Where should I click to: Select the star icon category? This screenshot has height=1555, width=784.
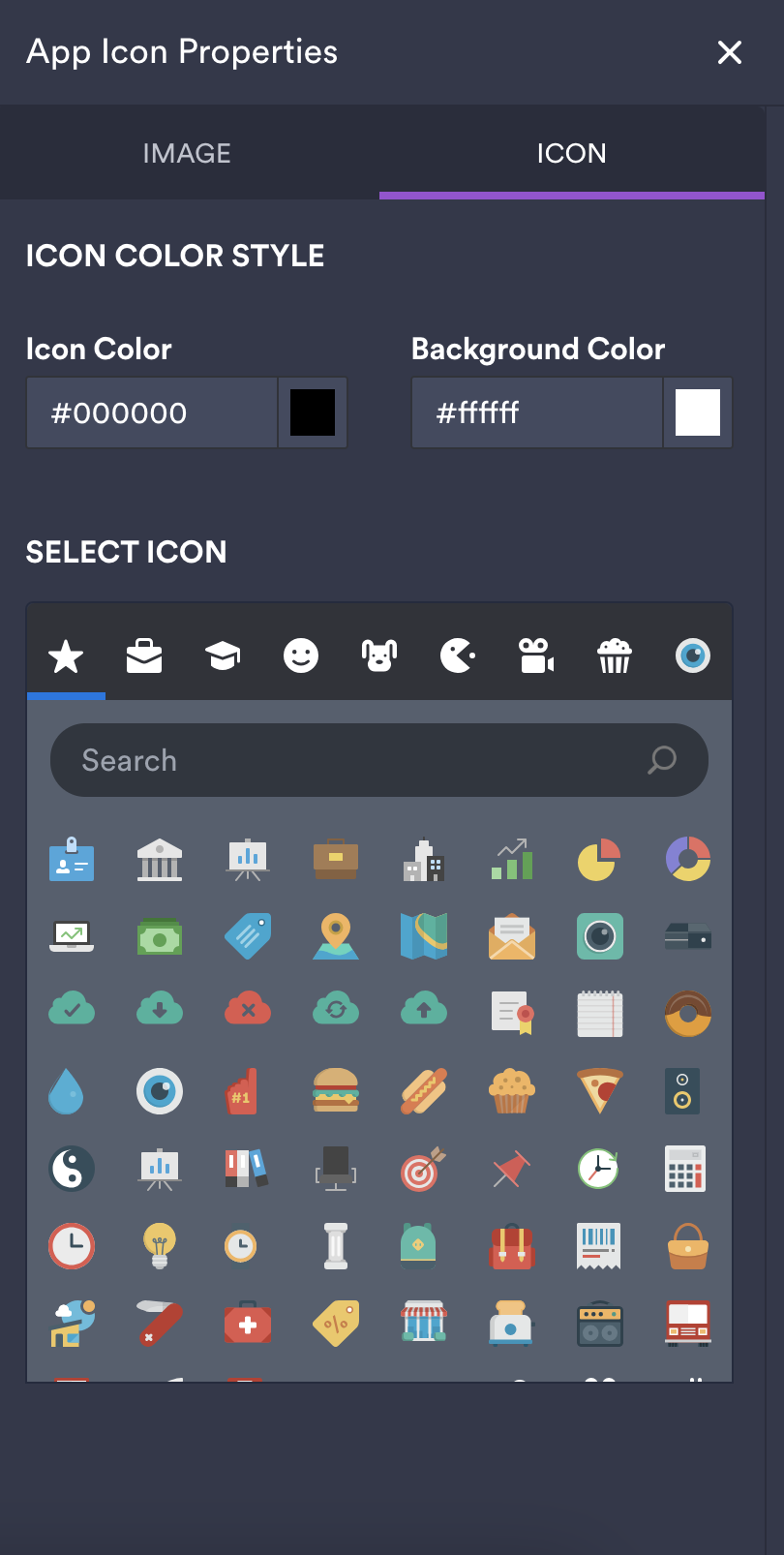pyautogui.click(x=66, y=656)
